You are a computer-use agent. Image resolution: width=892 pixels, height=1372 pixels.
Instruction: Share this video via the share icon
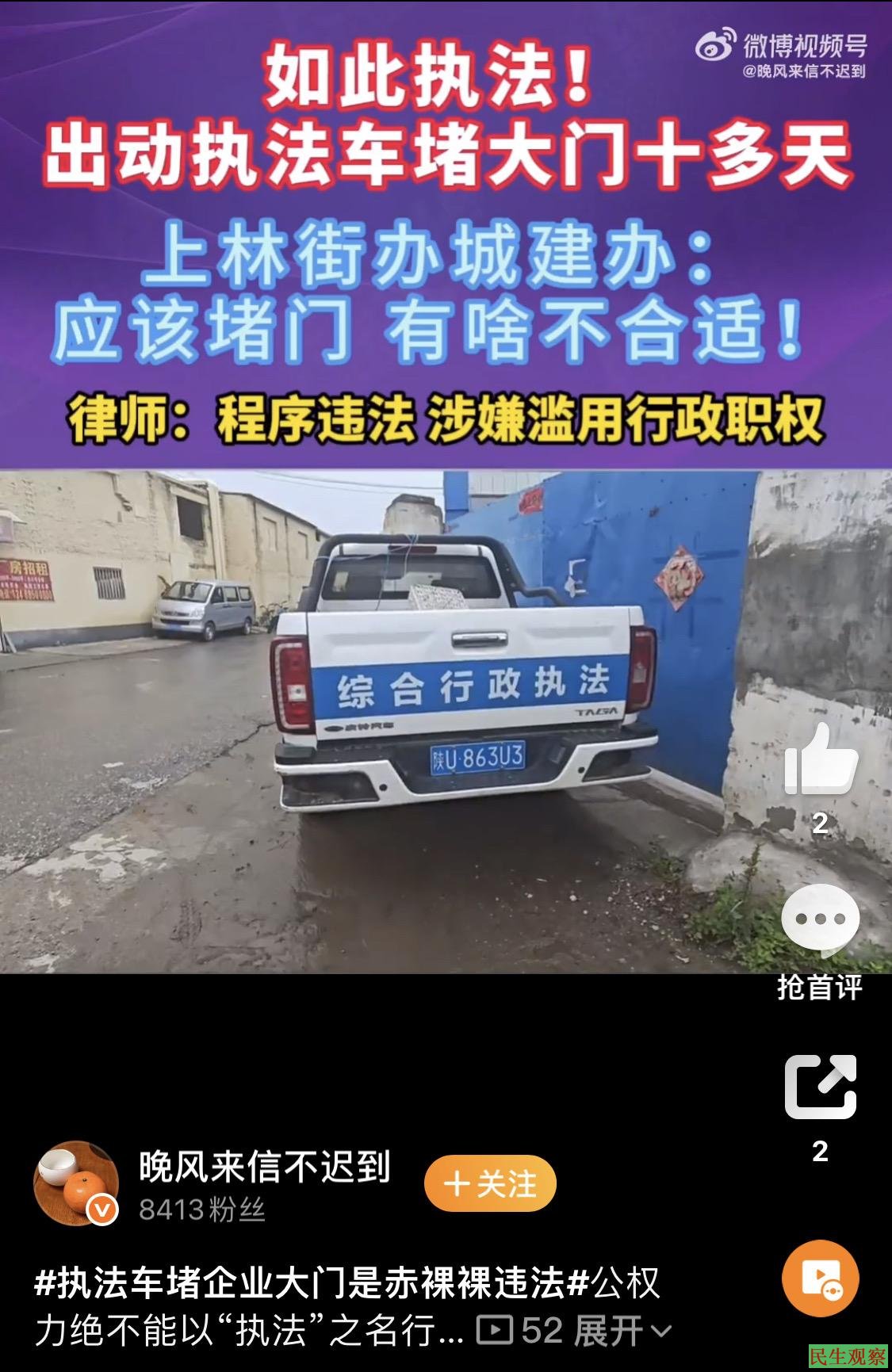click(821, 1087)
